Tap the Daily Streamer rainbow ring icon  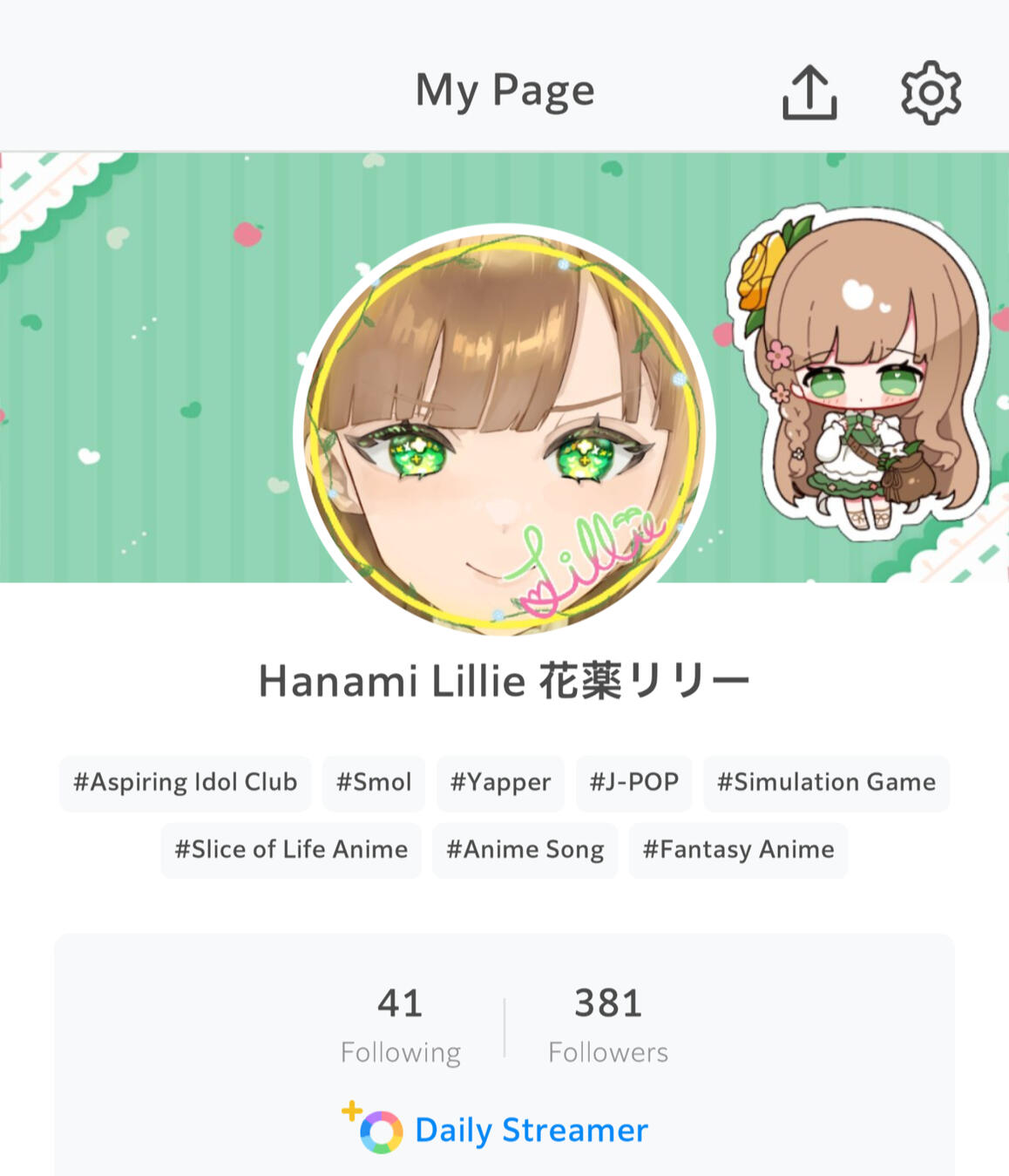(x=382, y=1131)
